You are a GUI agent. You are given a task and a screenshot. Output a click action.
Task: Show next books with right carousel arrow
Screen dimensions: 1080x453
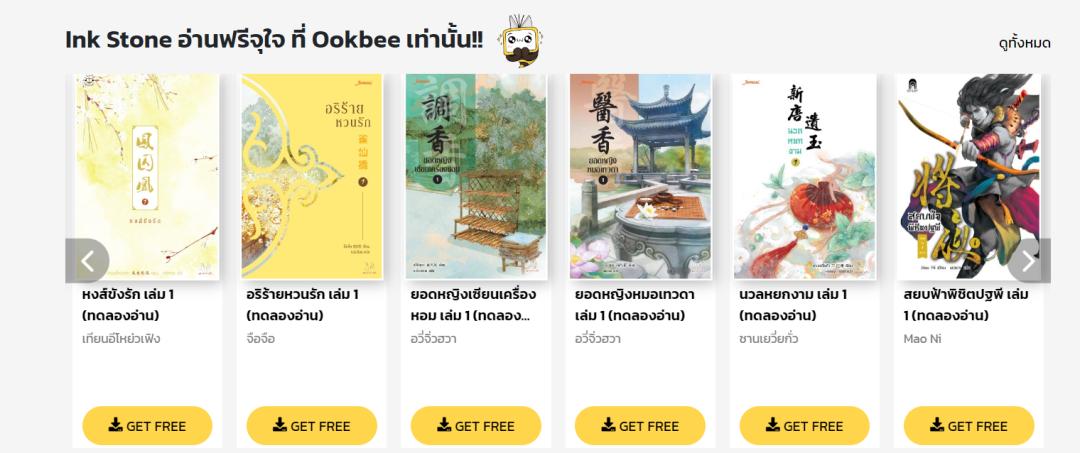click(1029, 261)
